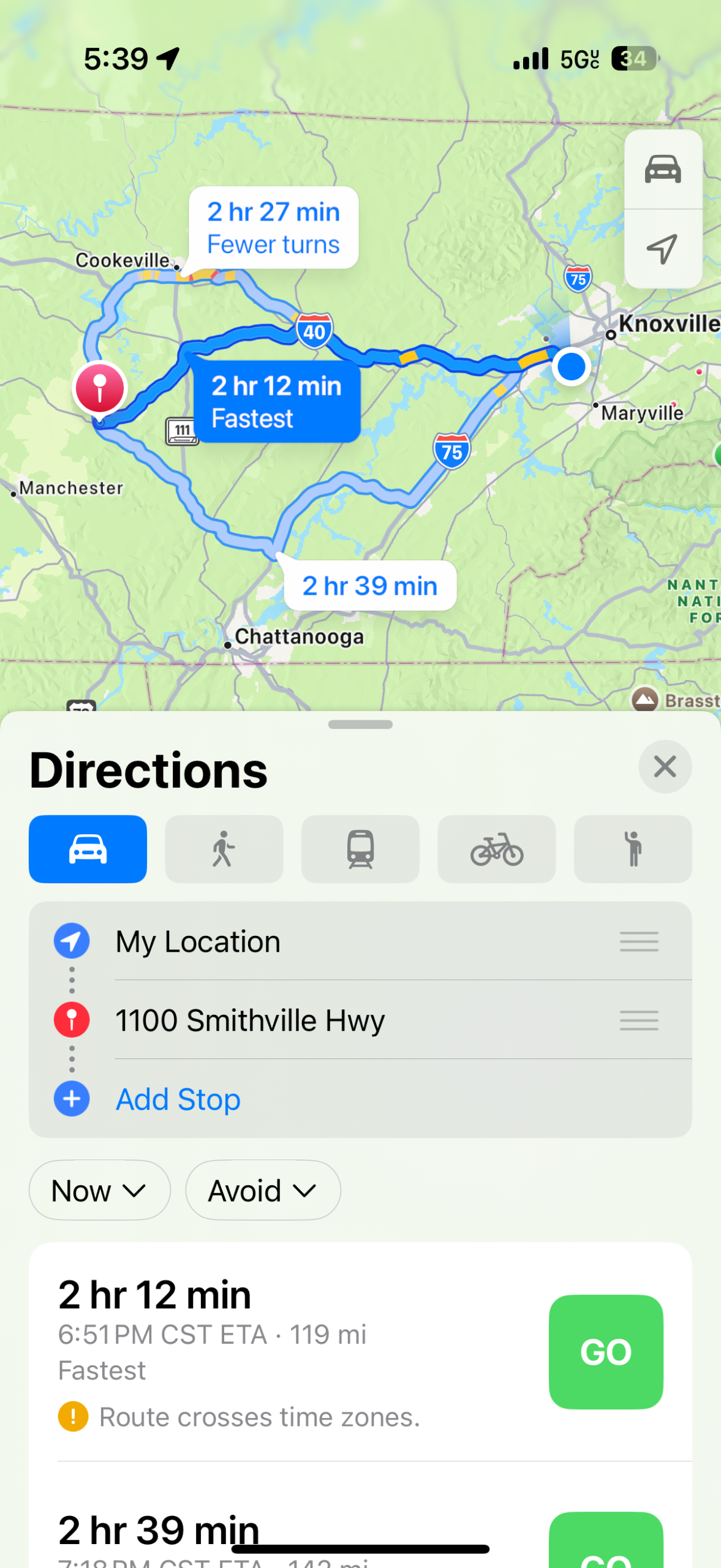Add a stop to the route
This screenshot has height=1568, width=721.
point(178,1099)
